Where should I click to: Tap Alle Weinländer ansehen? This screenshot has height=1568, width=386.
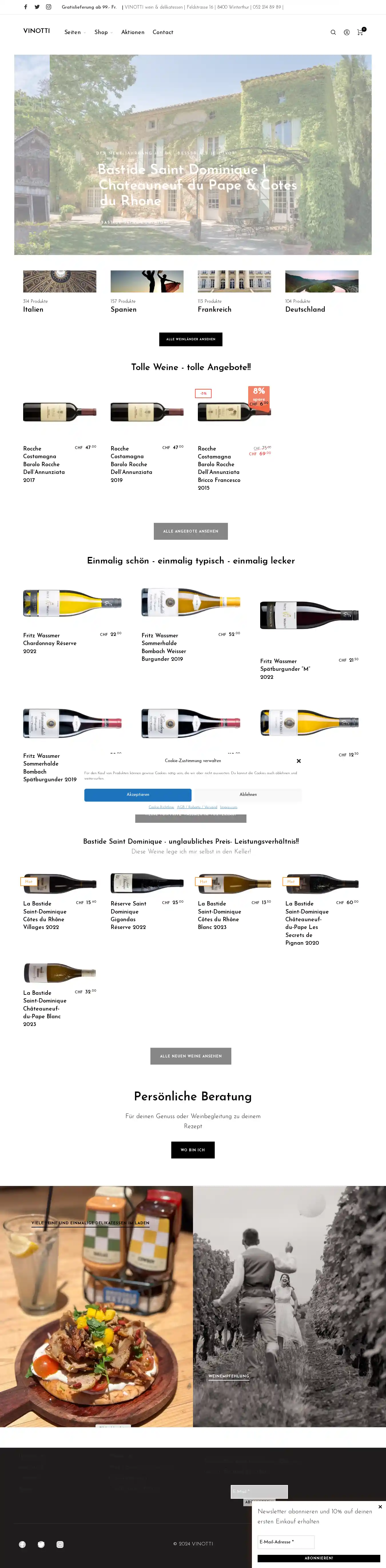tap(191, 339)
